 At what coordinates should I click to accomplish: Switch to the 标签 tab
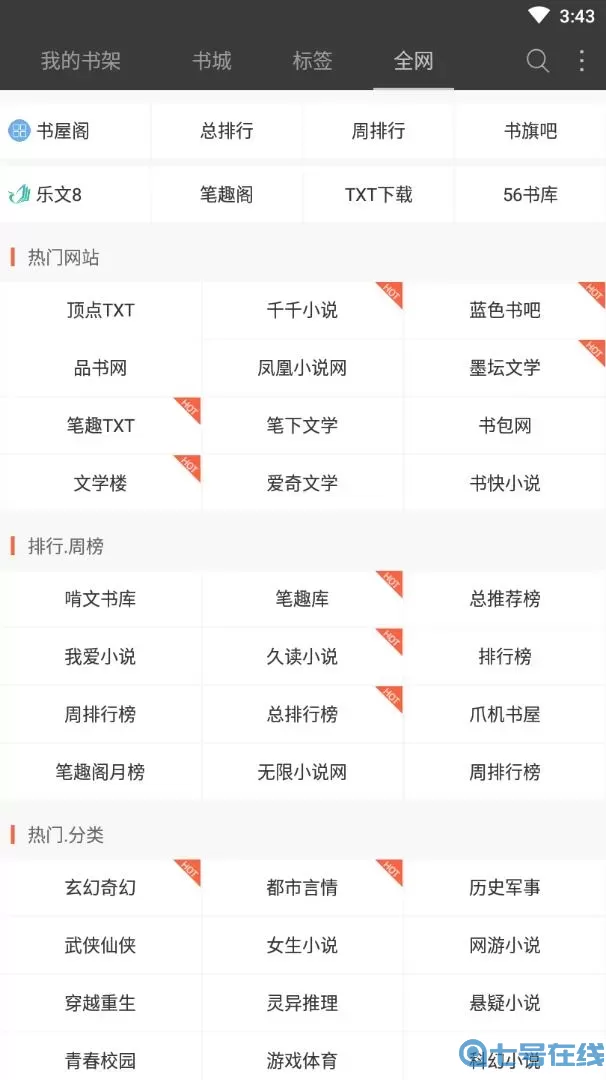click(x=312, y=61)
